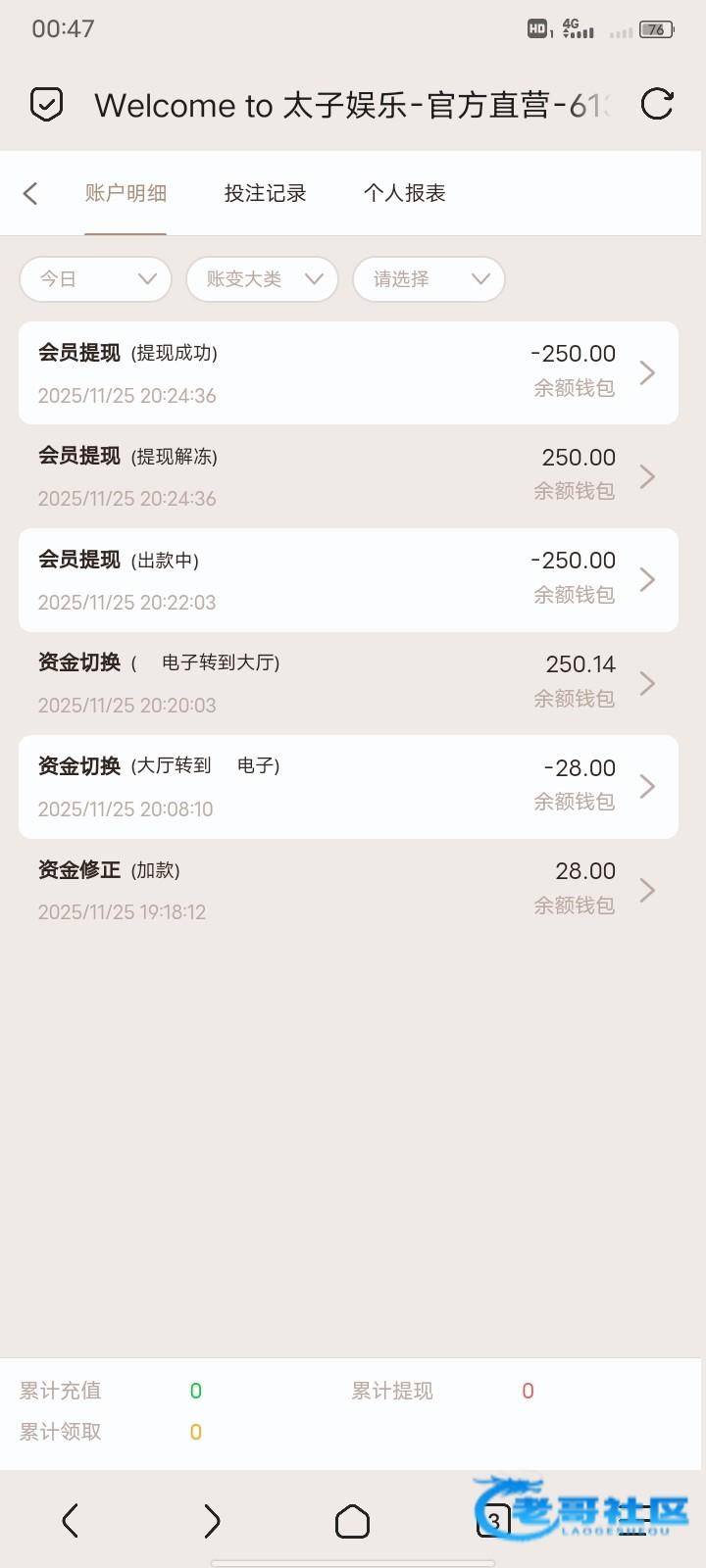Tap the shield security icon
Image resolution: width=706 pixels, height=1568 pixels.
click(46, 104)
